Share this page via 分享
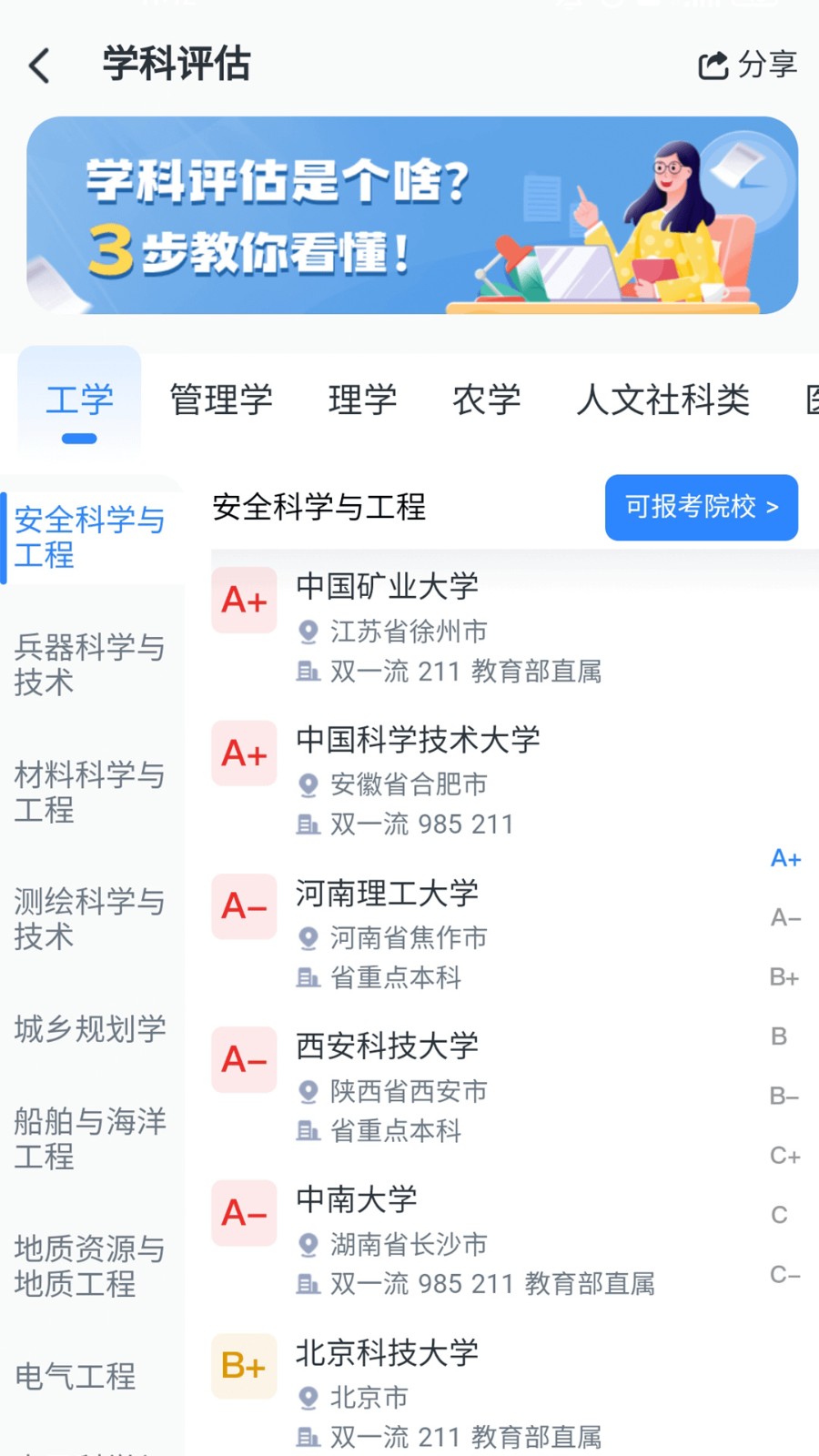Screen dimensions: 819x1456 [748, 65]
